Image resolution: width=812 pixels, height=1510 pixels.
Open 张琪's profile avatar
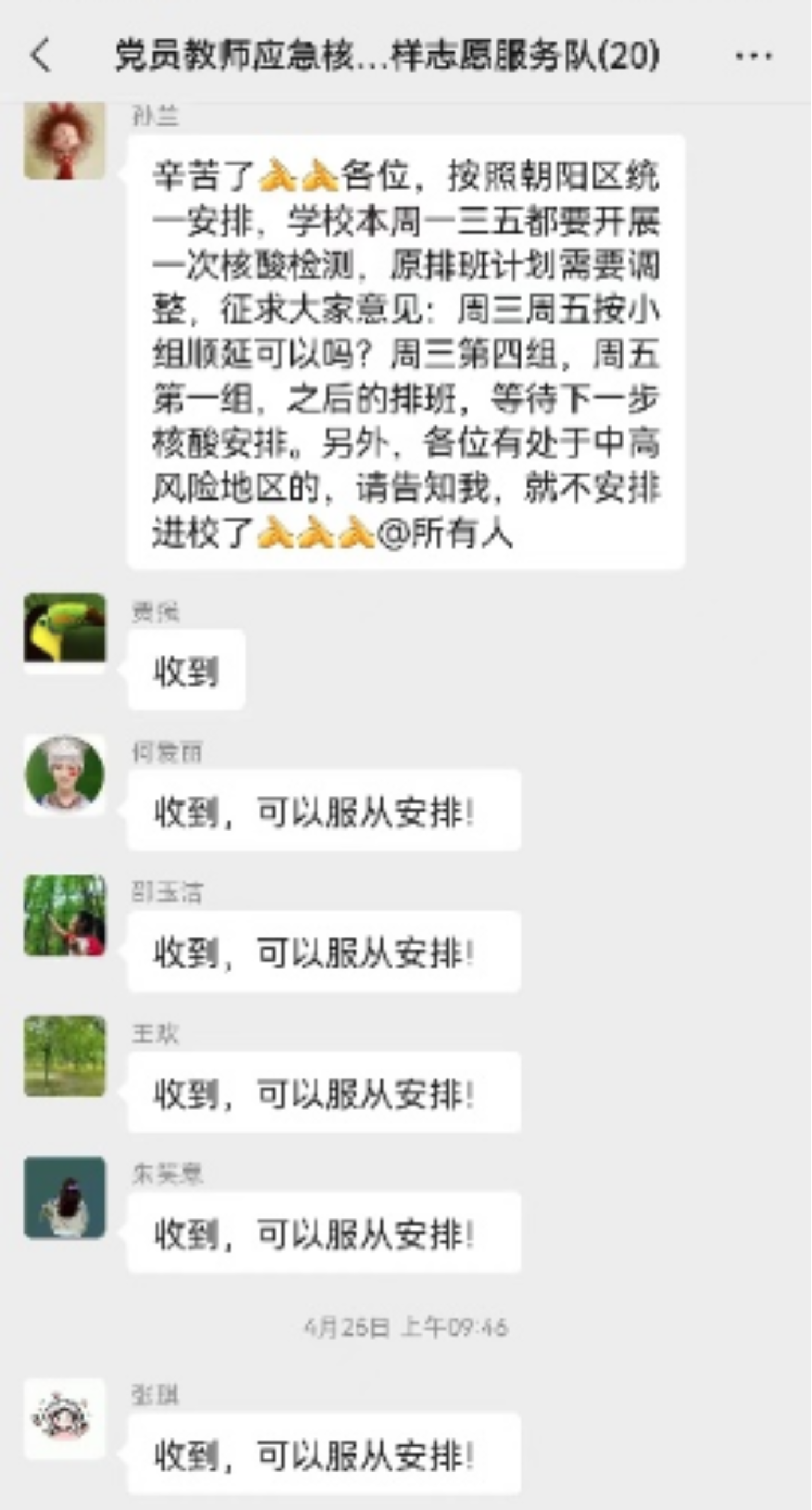click(65, 1417)
